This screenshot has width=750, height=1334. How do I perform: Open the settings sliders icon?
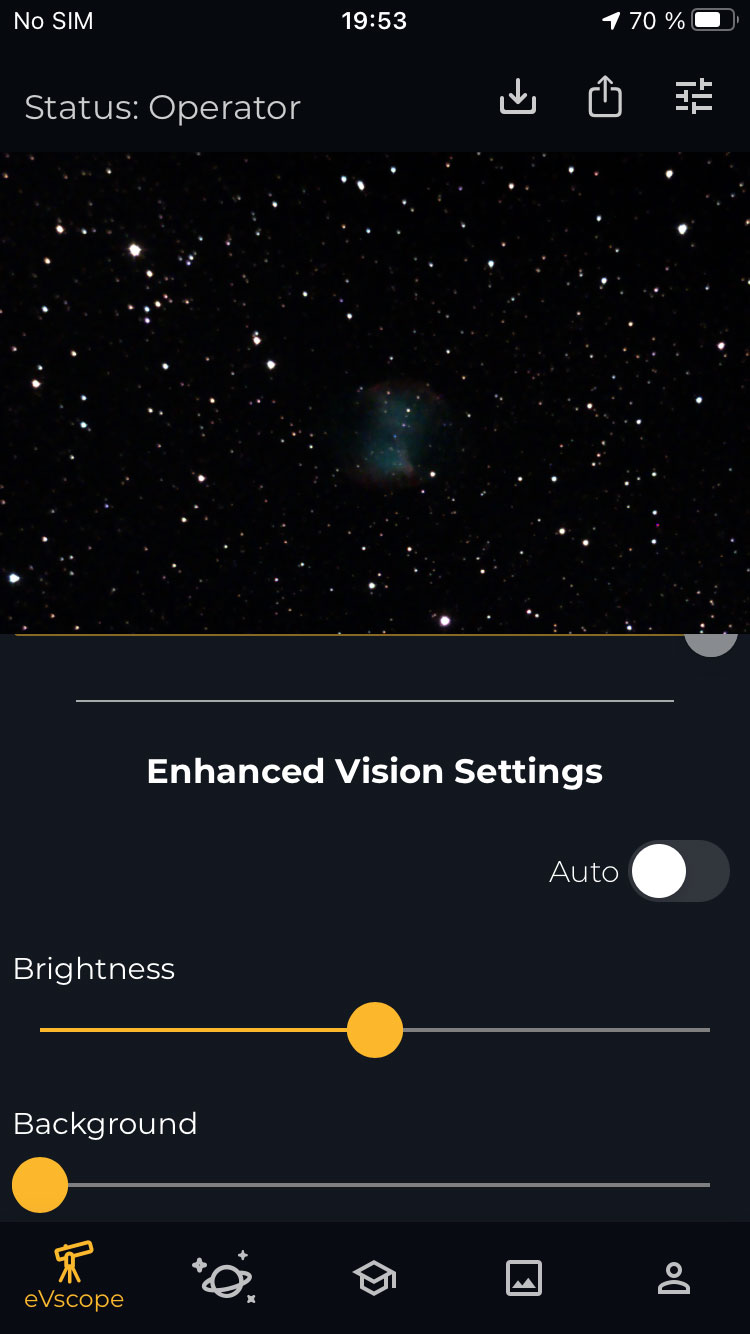(x=694, y=96)
